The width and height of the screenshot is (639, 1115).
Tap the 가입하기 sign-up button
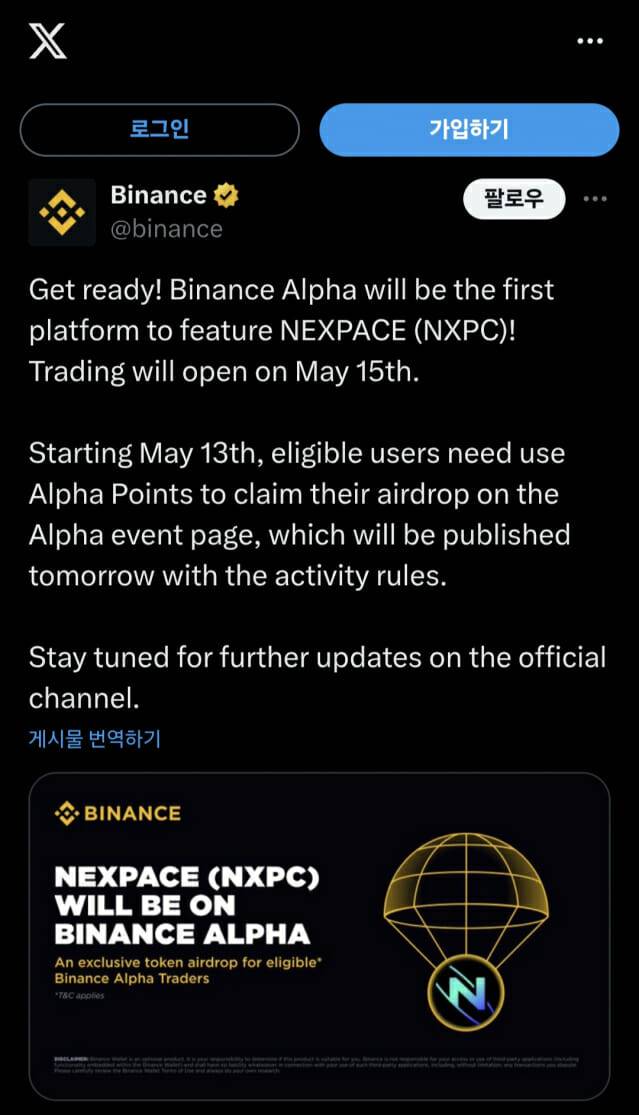pyautogui.click(x=469, y=130)
